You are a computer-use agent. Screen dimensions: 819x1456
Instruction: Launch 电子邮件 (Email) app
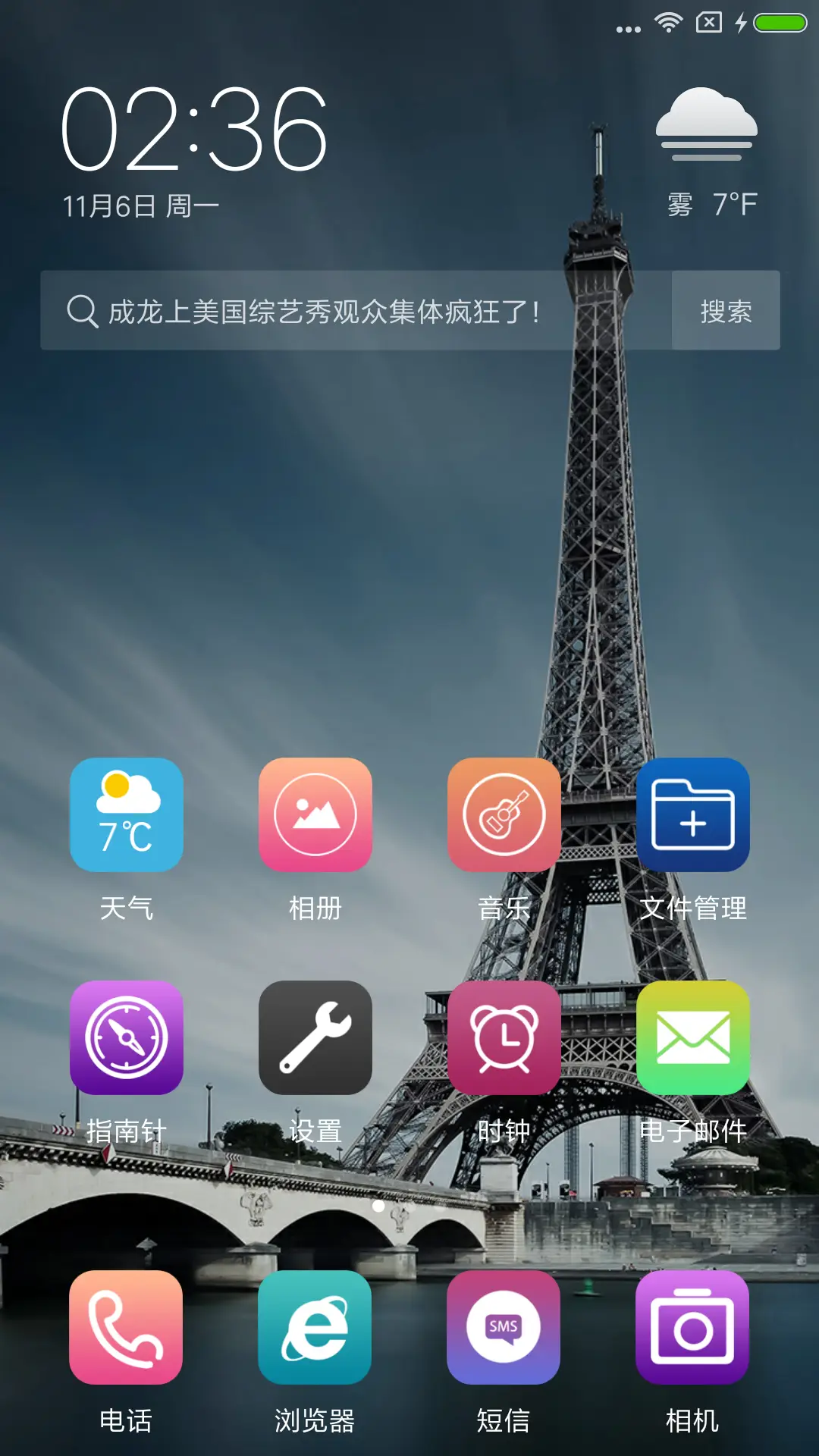pos(693,1037)
